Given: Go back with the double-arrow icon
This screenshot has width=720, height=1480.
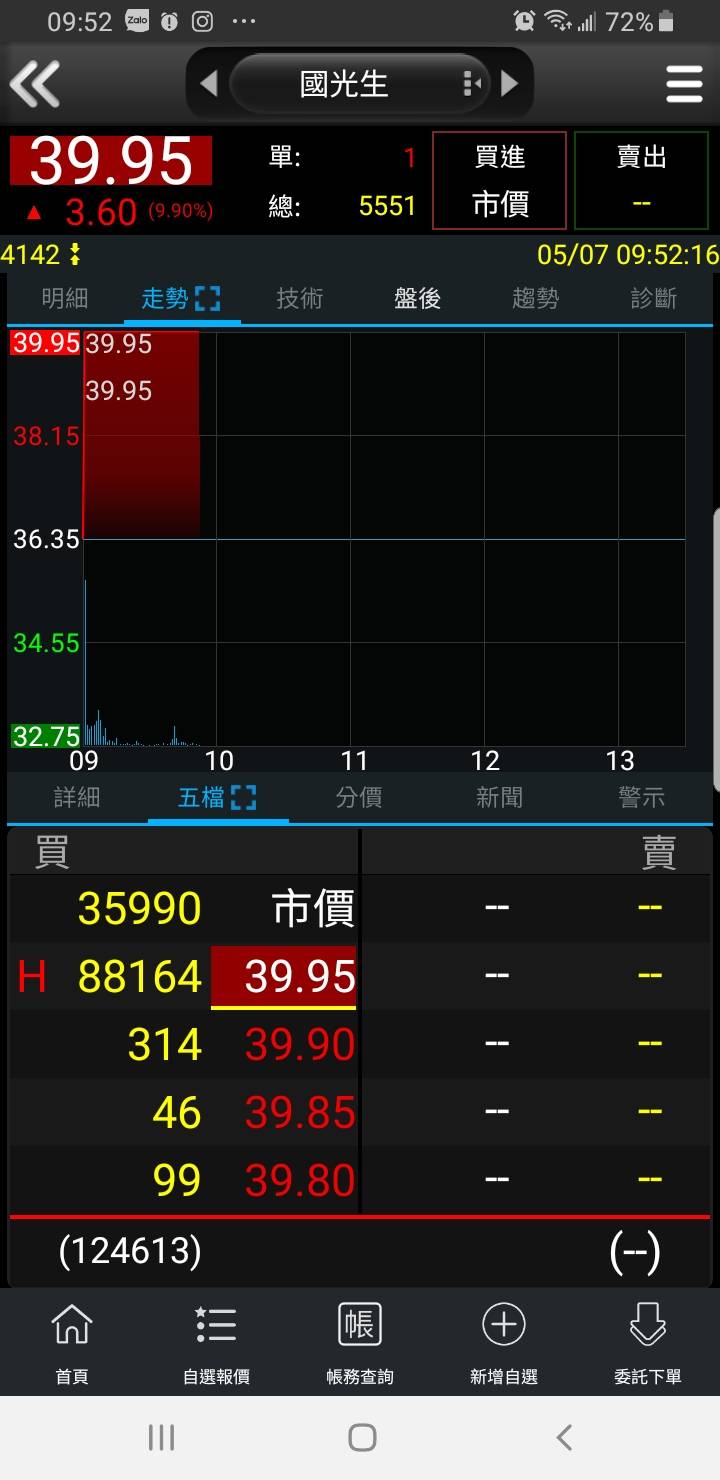Looking at the screenshot, I should point(35,83).
